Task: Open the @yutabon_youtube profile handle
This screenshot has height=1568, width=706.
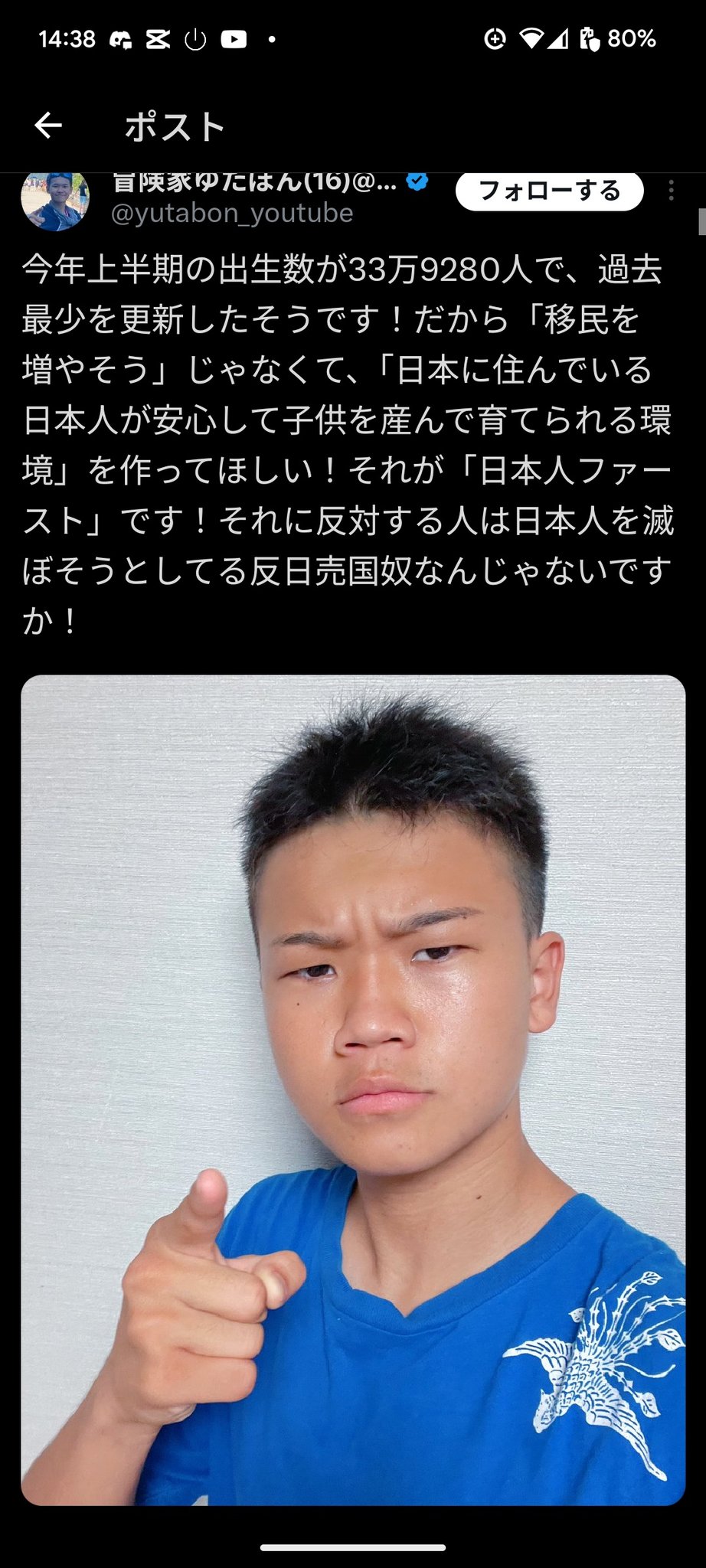Action: tap(232, 214)
